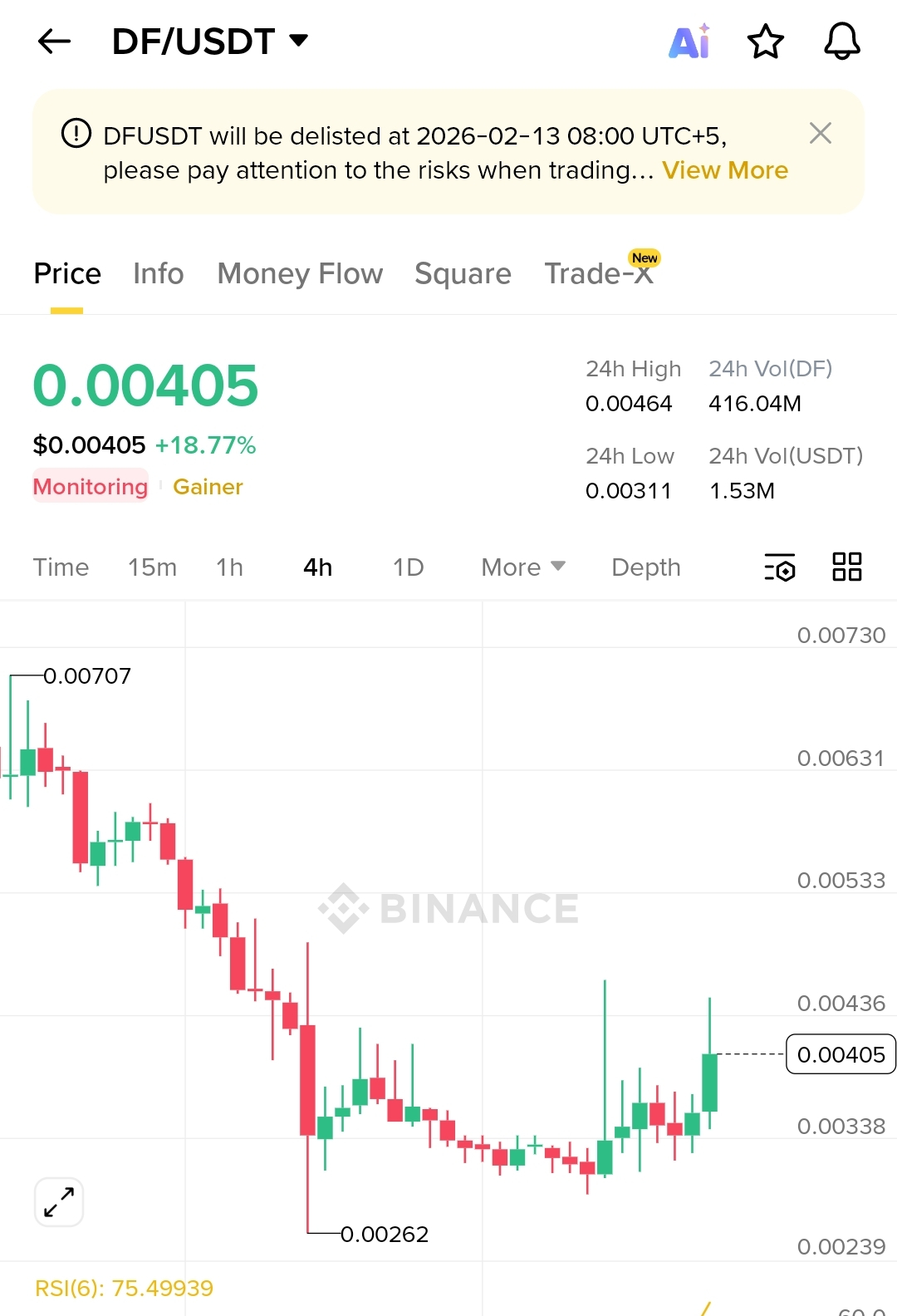Open chart indicator settings icon
The height and width of the screenshot is (1316, 897).
click(x=779, y=567)
